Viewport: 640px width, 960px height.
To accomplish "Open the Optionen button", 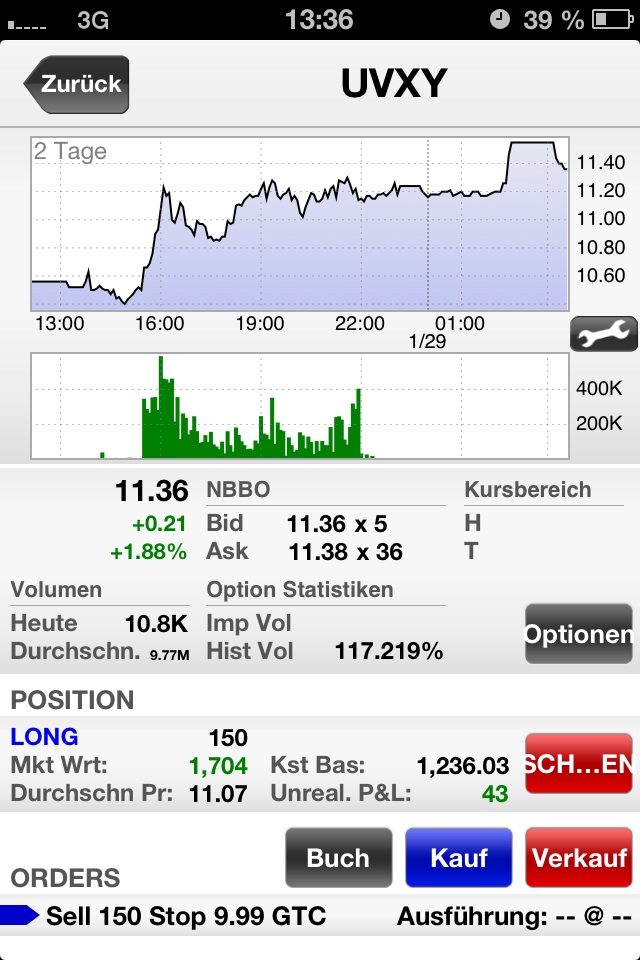I will [579, 635].
